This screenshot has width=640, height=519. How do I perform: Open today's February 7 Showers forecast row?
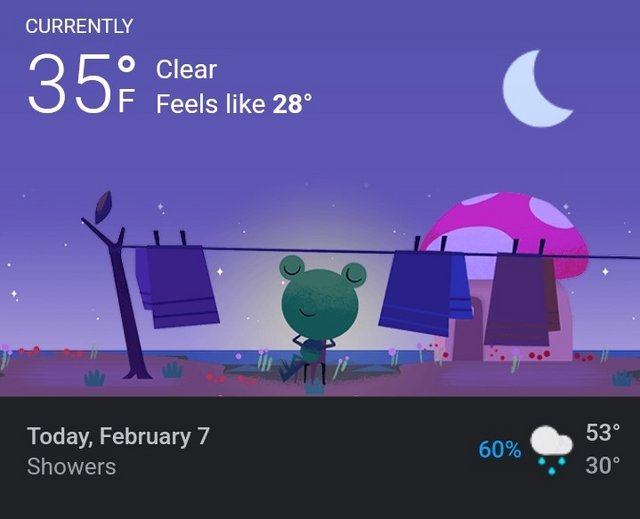tap(320, 451)
